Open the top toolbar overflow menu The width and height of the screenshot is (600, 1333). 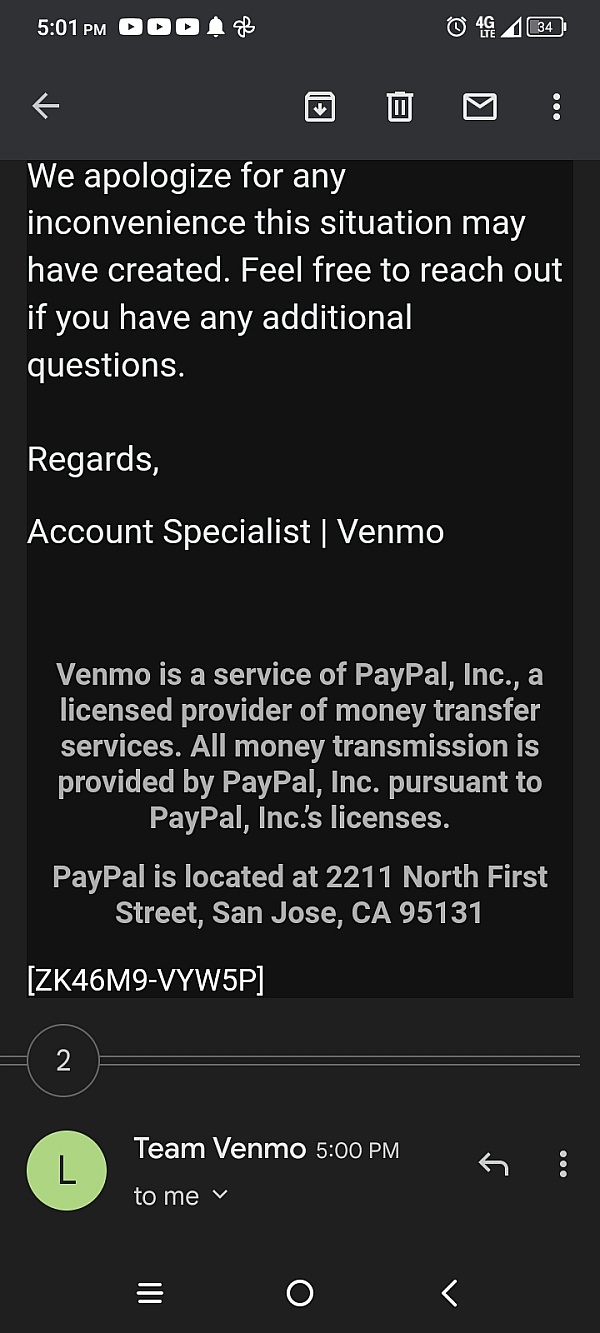coord(557,106)
